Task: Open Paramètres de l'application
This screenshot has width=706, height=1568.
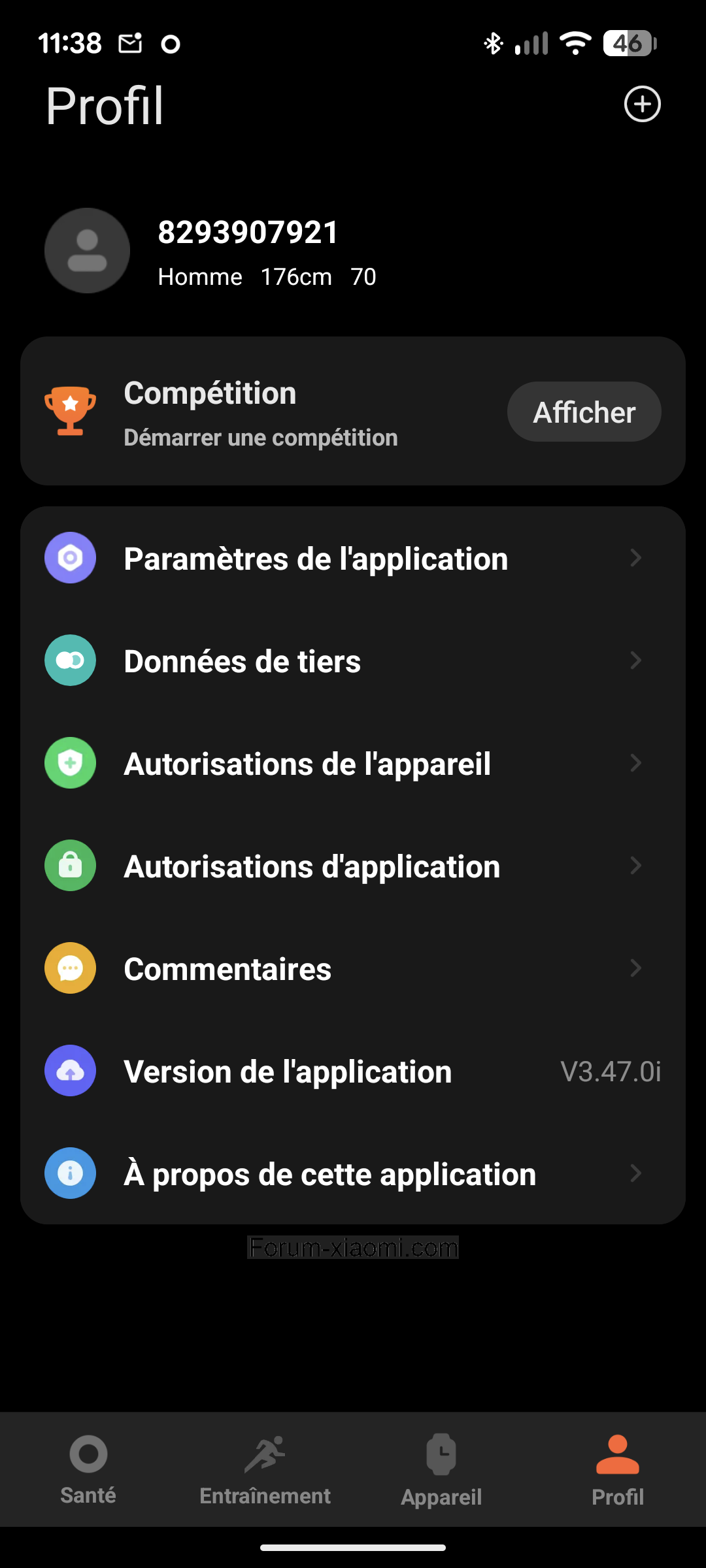Action: pyautogui.click(x=353, y=559)
